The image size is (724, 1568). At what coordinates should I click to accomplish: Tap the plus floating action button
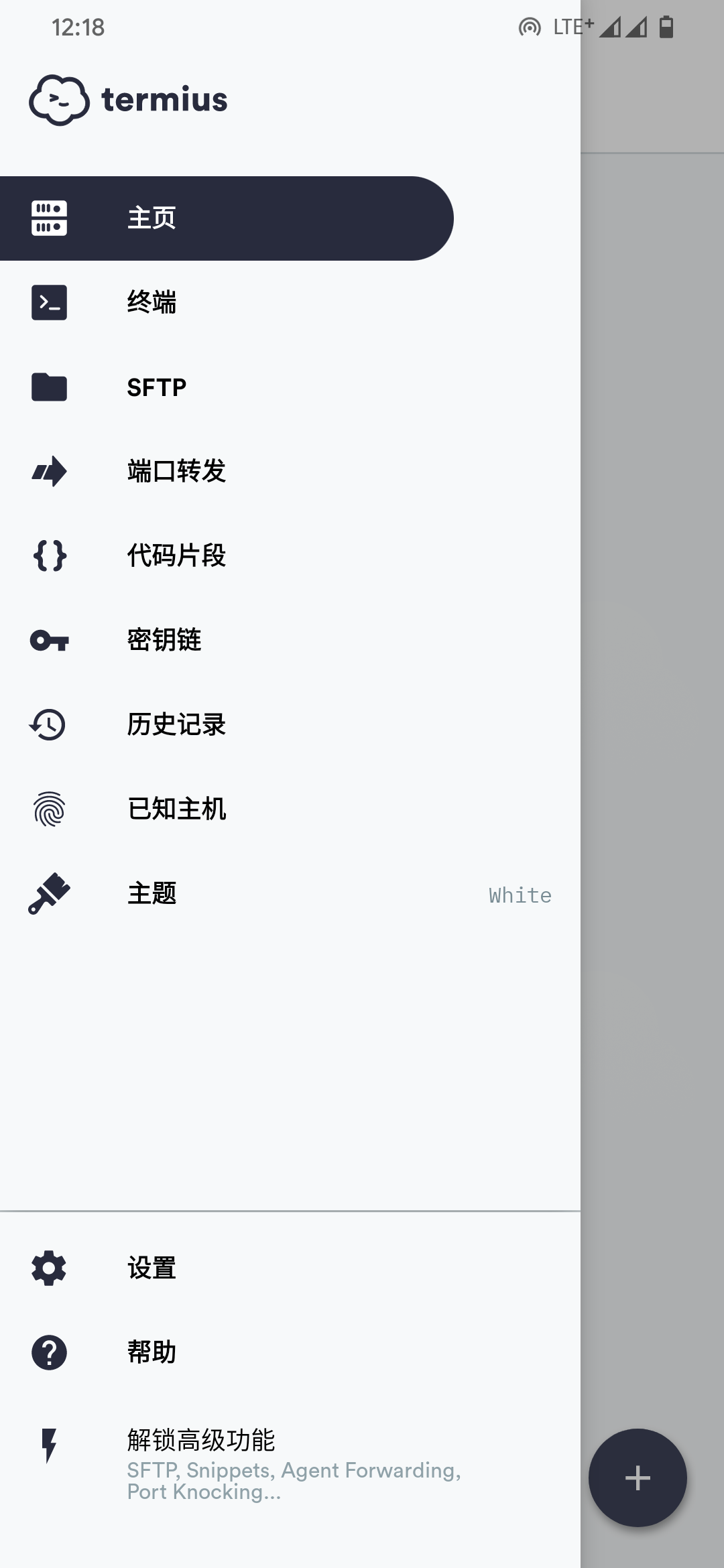(638, 1478)
